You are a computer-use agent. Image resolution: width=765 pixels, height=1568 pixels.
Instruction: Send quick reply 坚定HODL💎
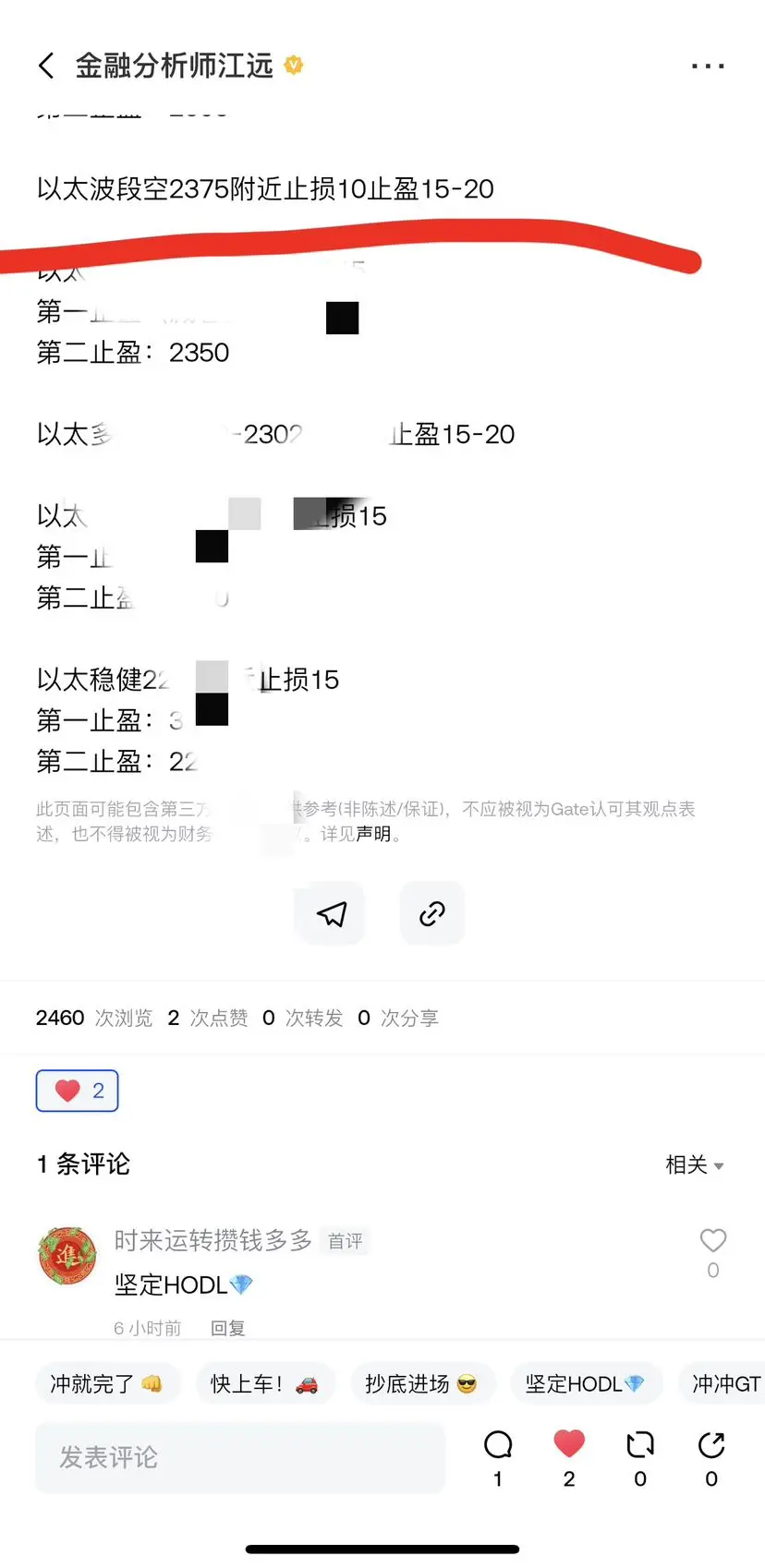click(x=586, y=1383)
